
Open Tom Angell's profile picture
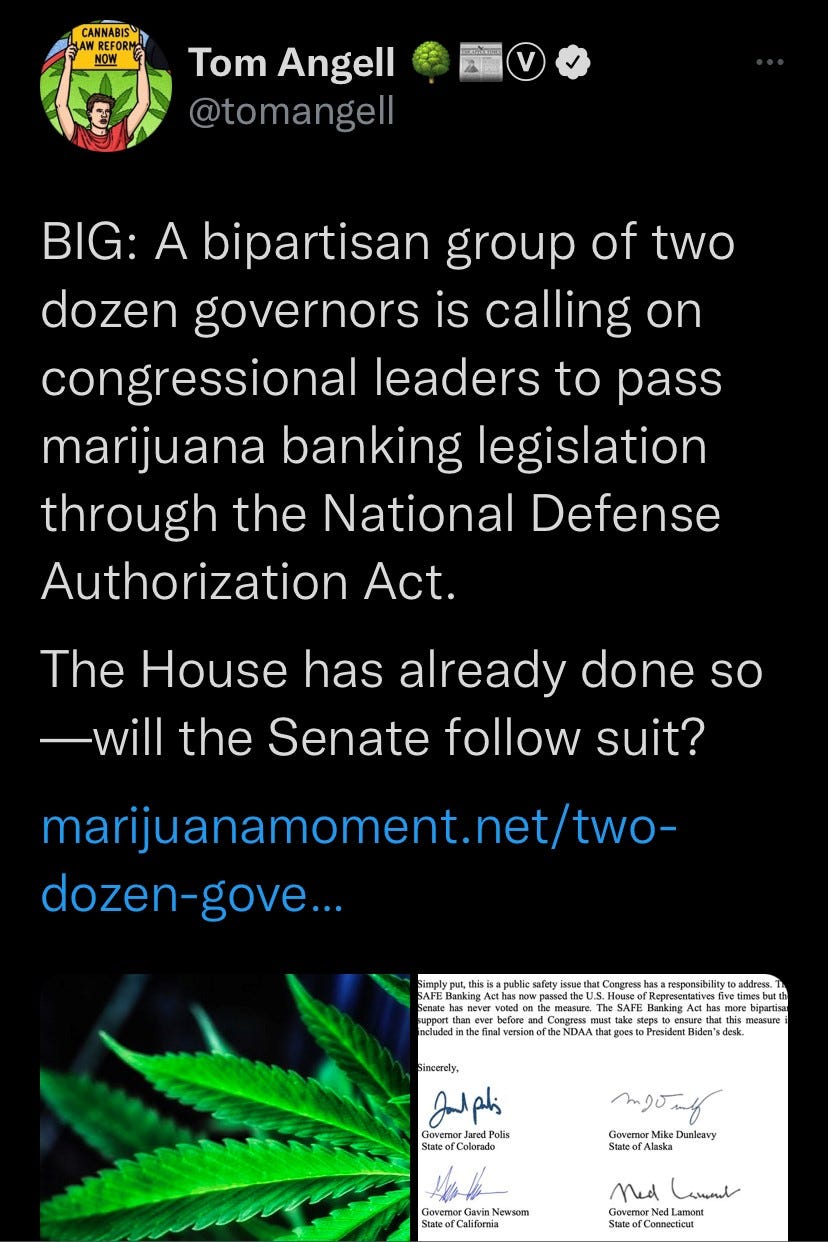[x=106, y=85]
